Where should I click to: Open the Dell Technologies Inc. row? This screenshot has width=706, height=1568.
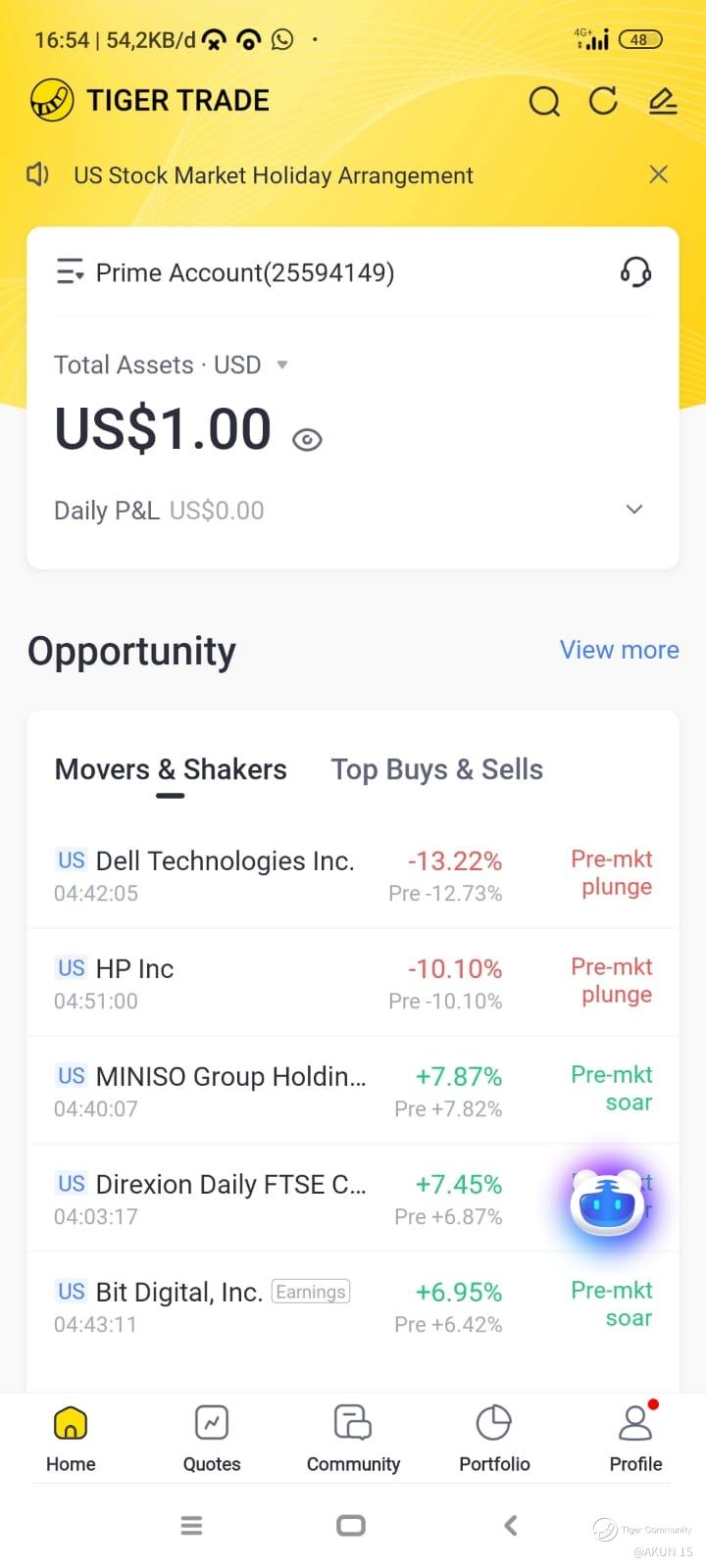pos(353,875)
